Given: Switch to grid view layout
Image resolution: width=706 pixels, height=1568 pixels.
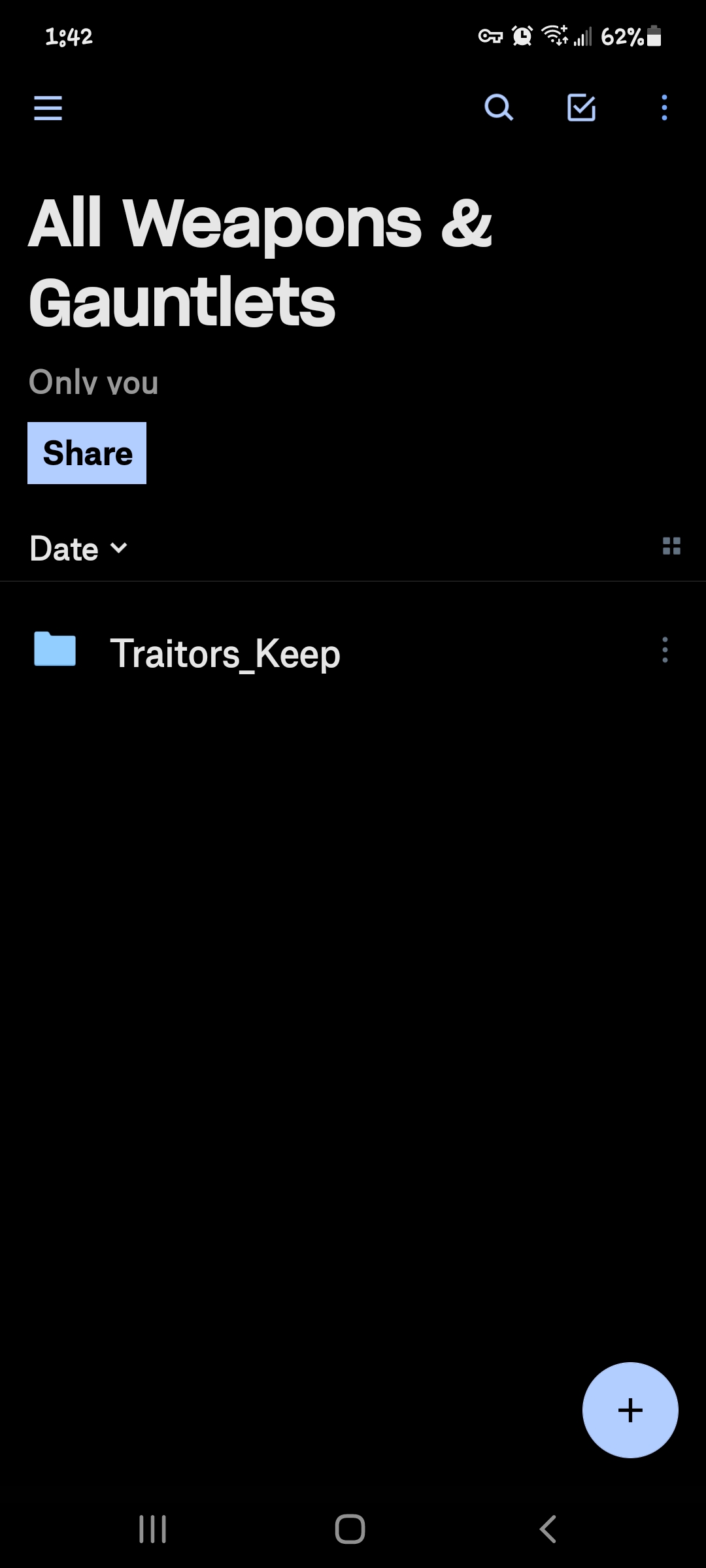Looking at the screenshot, I should 671,546.
